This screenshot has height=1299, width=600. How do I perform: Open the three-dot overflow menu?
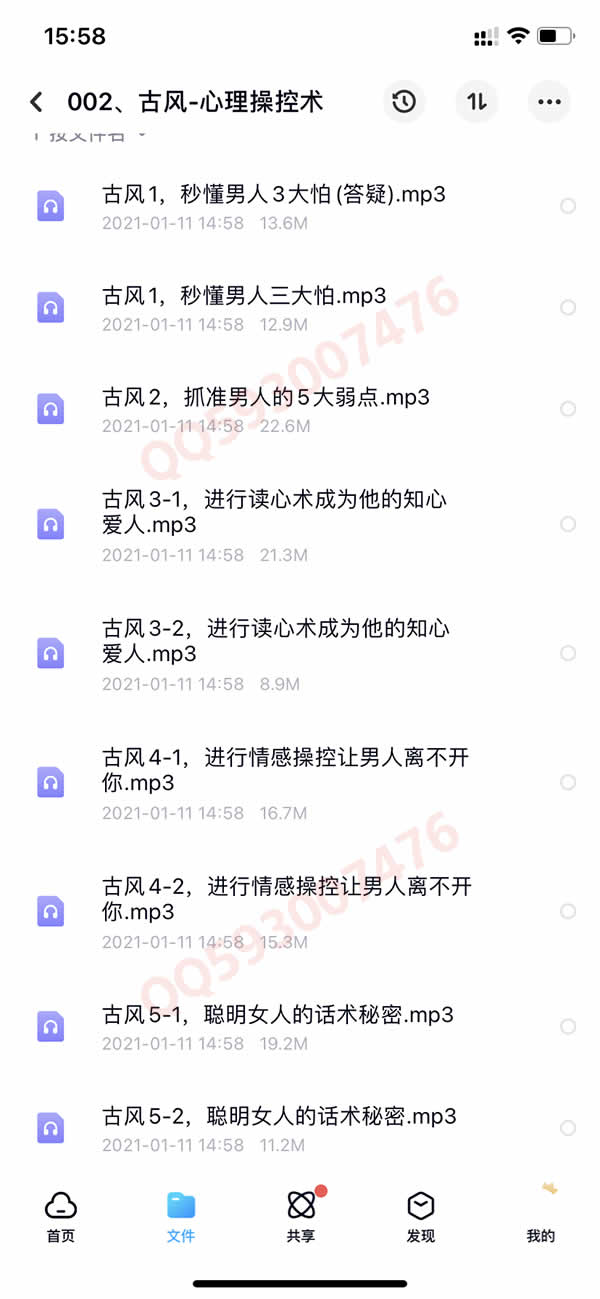549,102
